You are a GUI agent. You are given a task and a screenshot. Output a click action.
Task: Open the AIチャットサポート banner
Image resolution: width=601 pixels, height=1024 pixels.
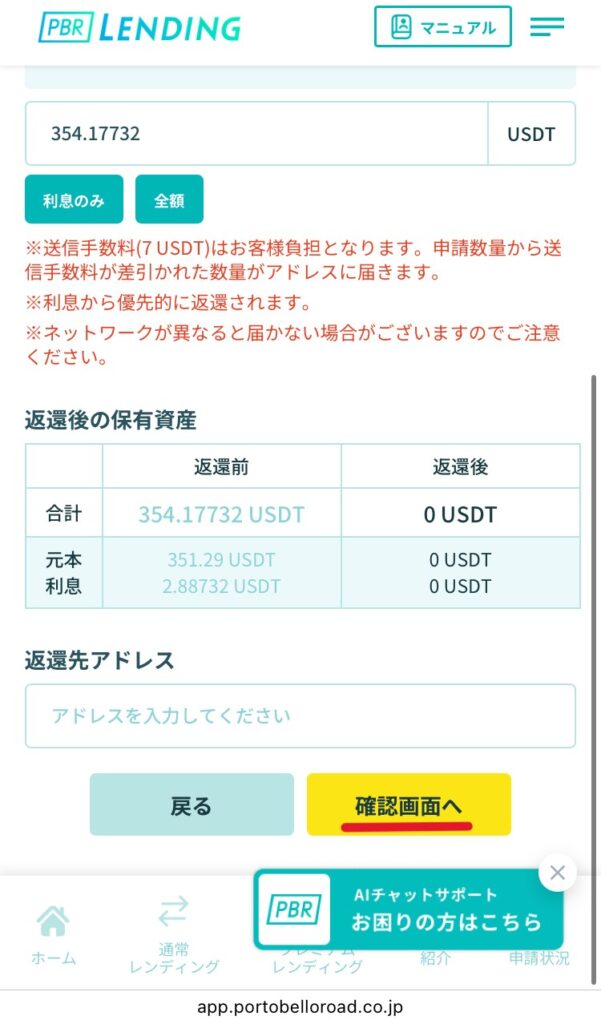[x=408, y=909]
